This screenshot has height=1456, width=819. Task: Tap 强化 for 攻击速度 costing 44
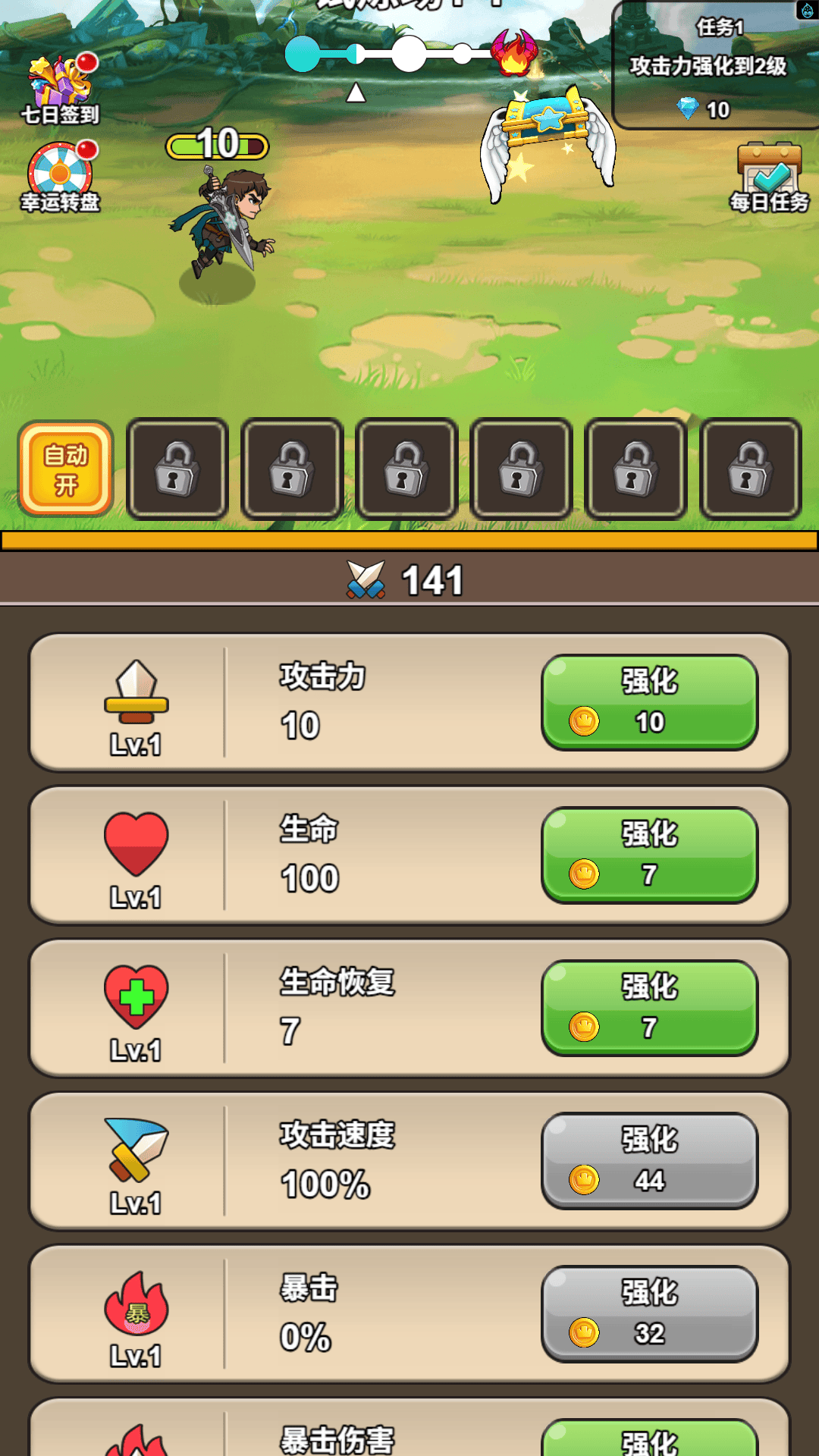click(649, 1160)
